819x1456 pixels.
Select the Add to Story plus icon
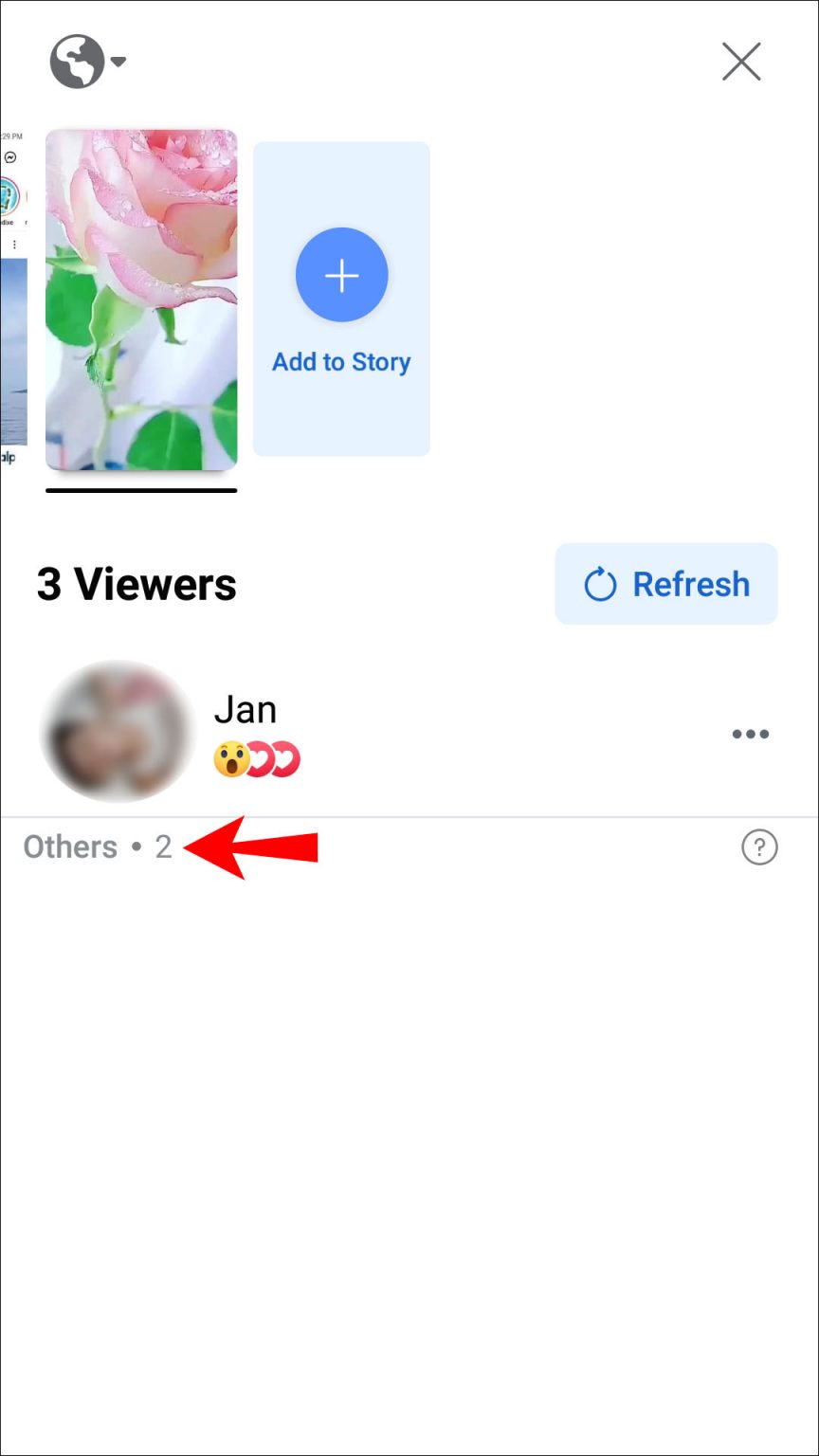341,274
